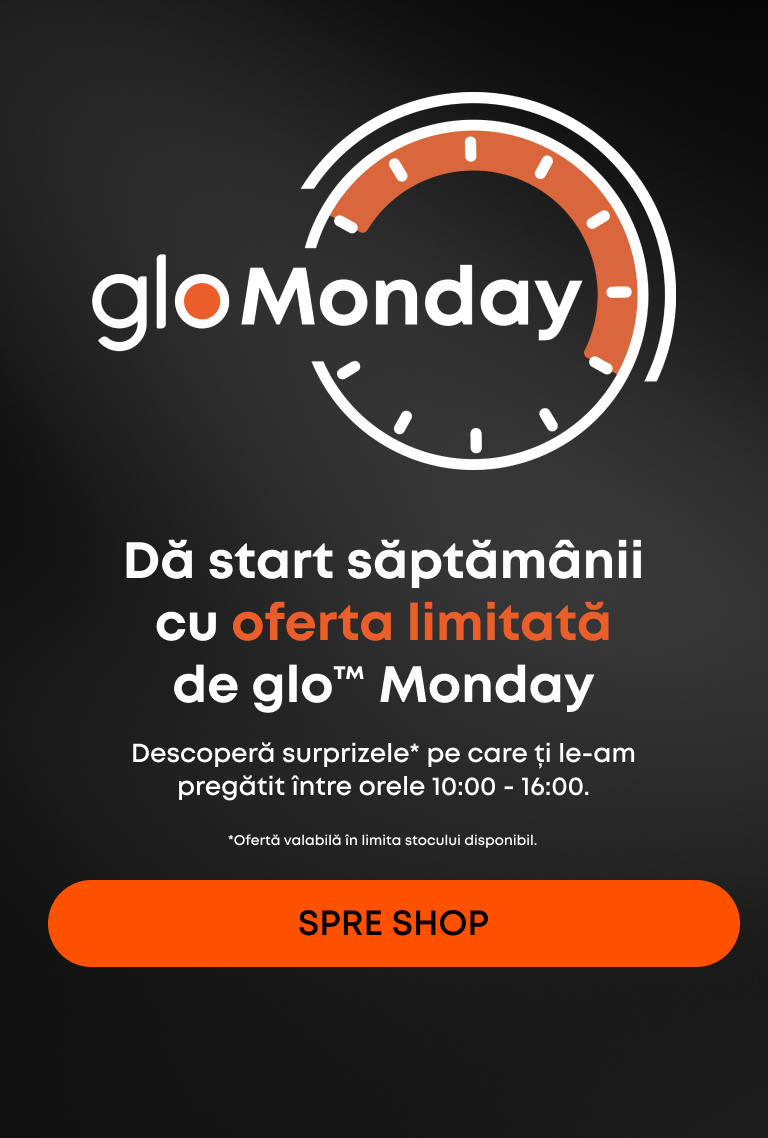The height and width of the screenshot is (1138, 768).
Task: Tap the SPRE SHOP button
Action: [x=393, y=923]
